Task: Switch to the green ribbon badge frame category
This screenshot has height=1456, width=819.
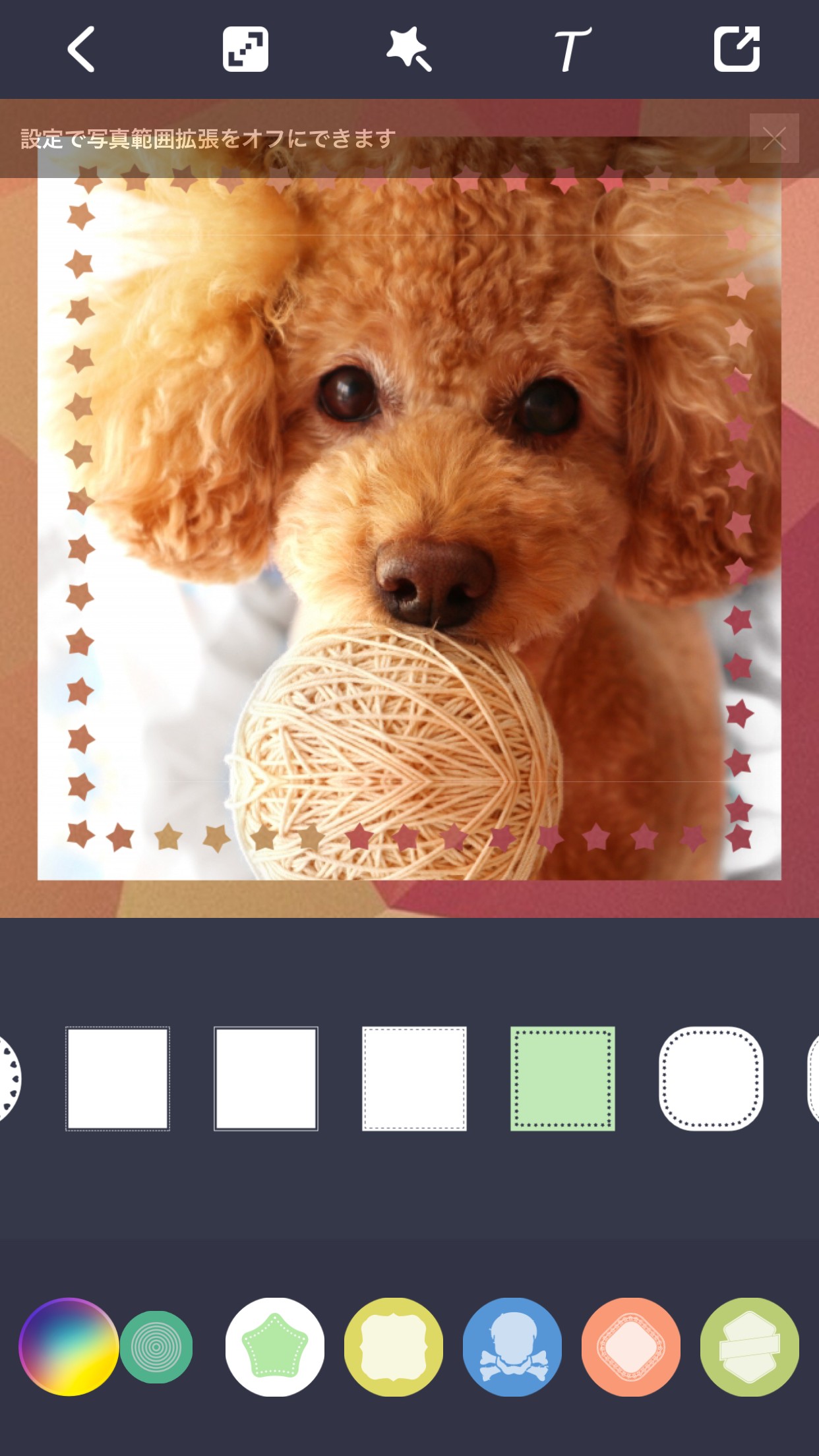Action: click(750, 1347)
